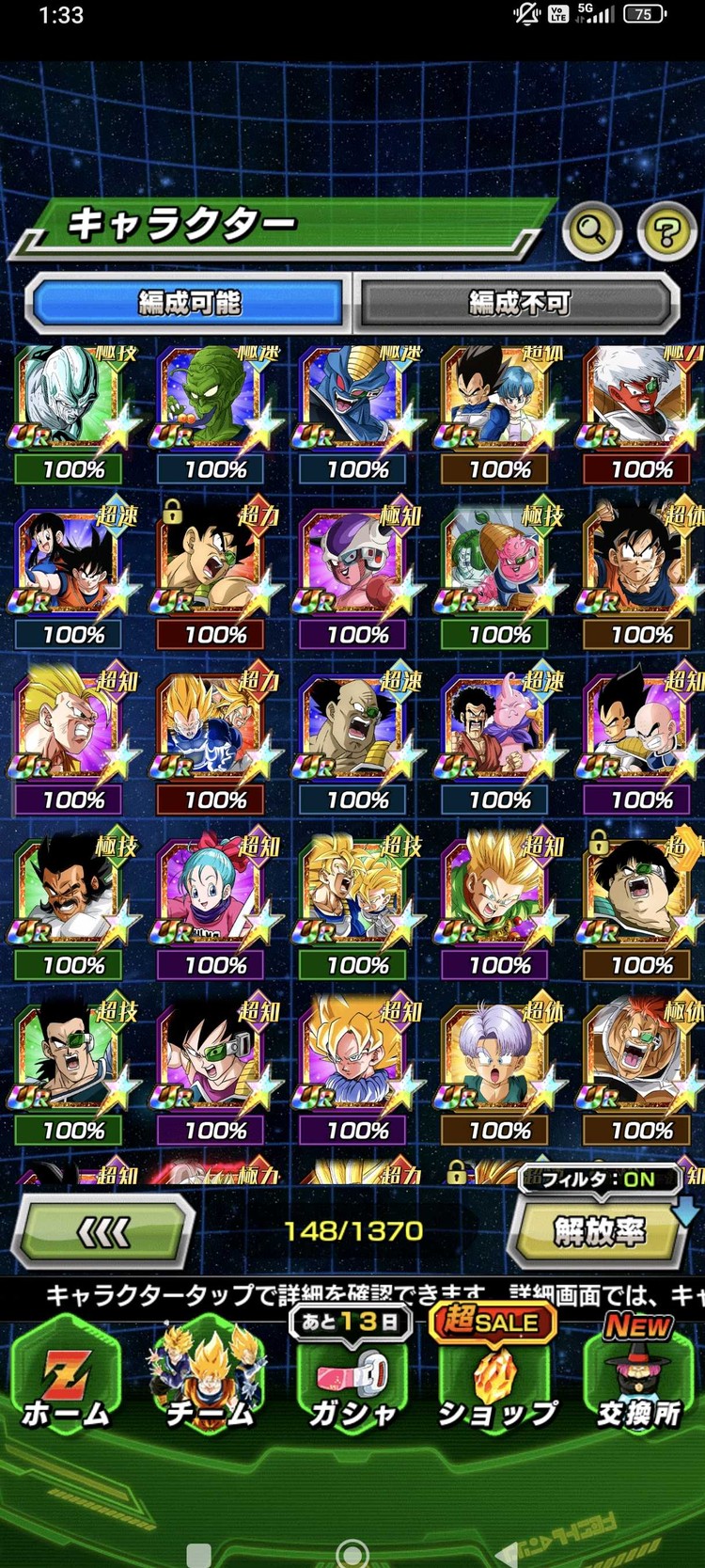Switch to the 編成不可 tab

pos(518,303)
